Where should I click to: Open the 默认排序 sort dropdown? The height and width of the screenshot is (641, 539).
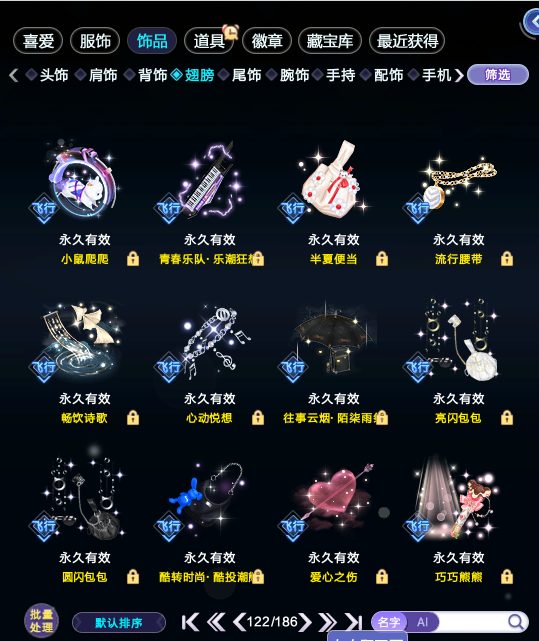pos(119,623)
